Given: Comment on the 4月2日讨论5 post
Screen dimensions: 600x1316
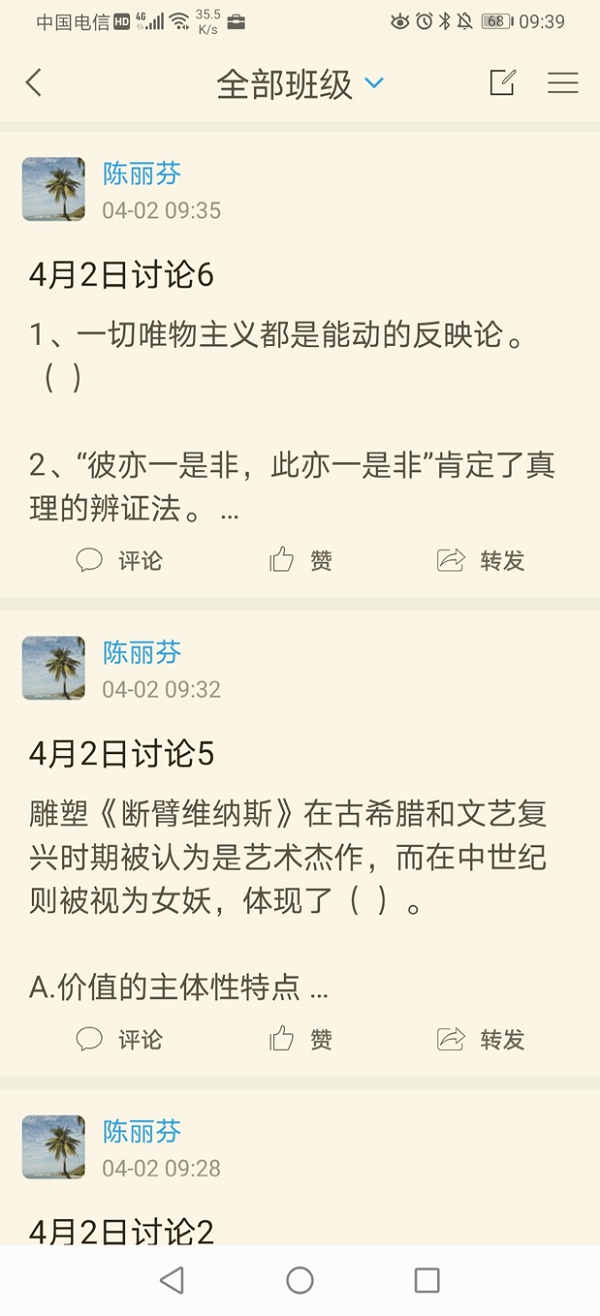Looking at the screenshot, I should click(x=119, y=1040).
